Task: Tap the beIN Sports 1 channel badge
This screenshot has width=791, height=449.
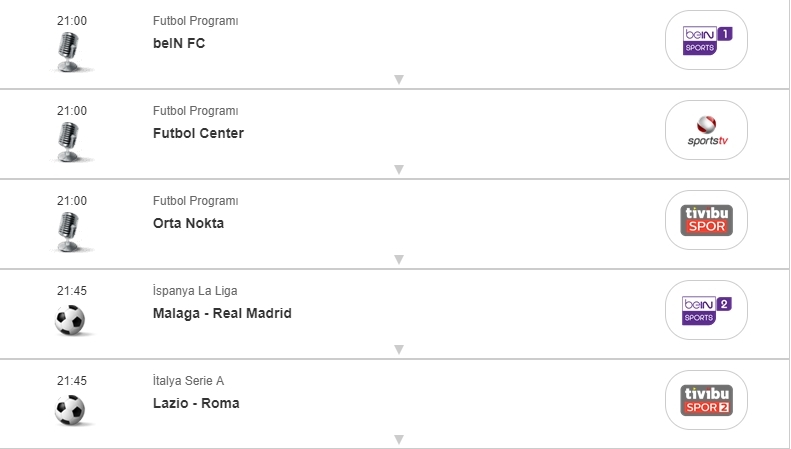Action: [x=707, y=40]
